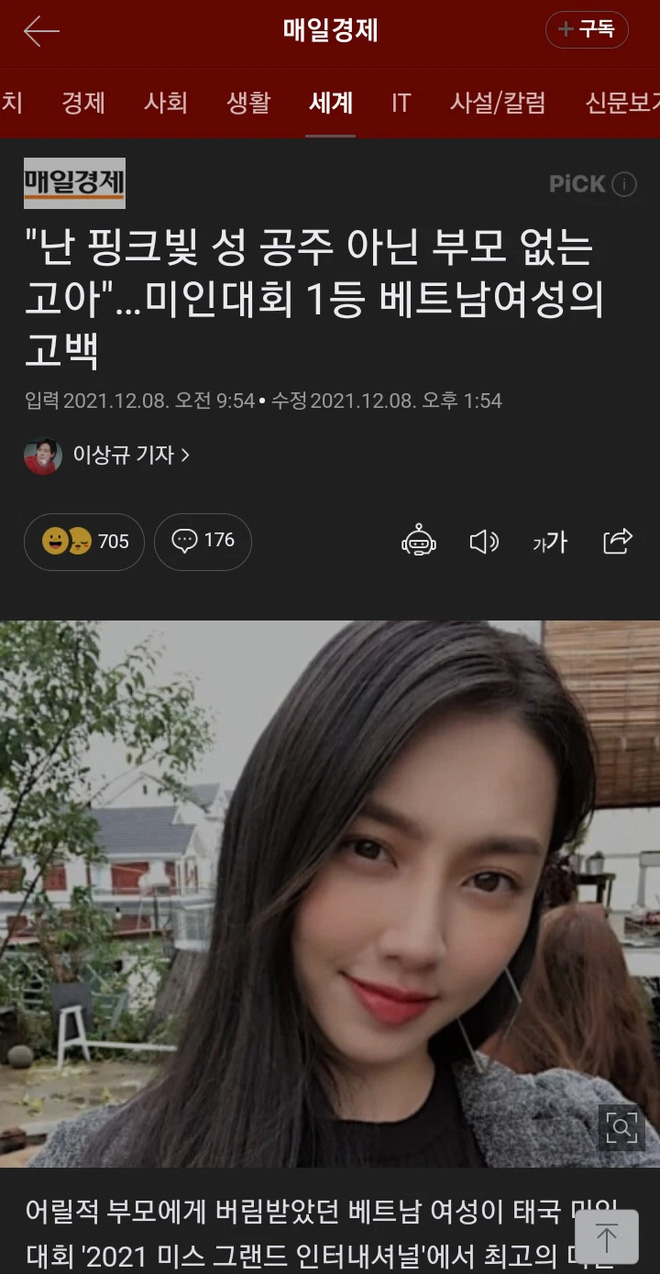View reporter 이상규 기자's profile
Image resolution: width=660 pixels, height=1274 pixels.
[107, 456]
